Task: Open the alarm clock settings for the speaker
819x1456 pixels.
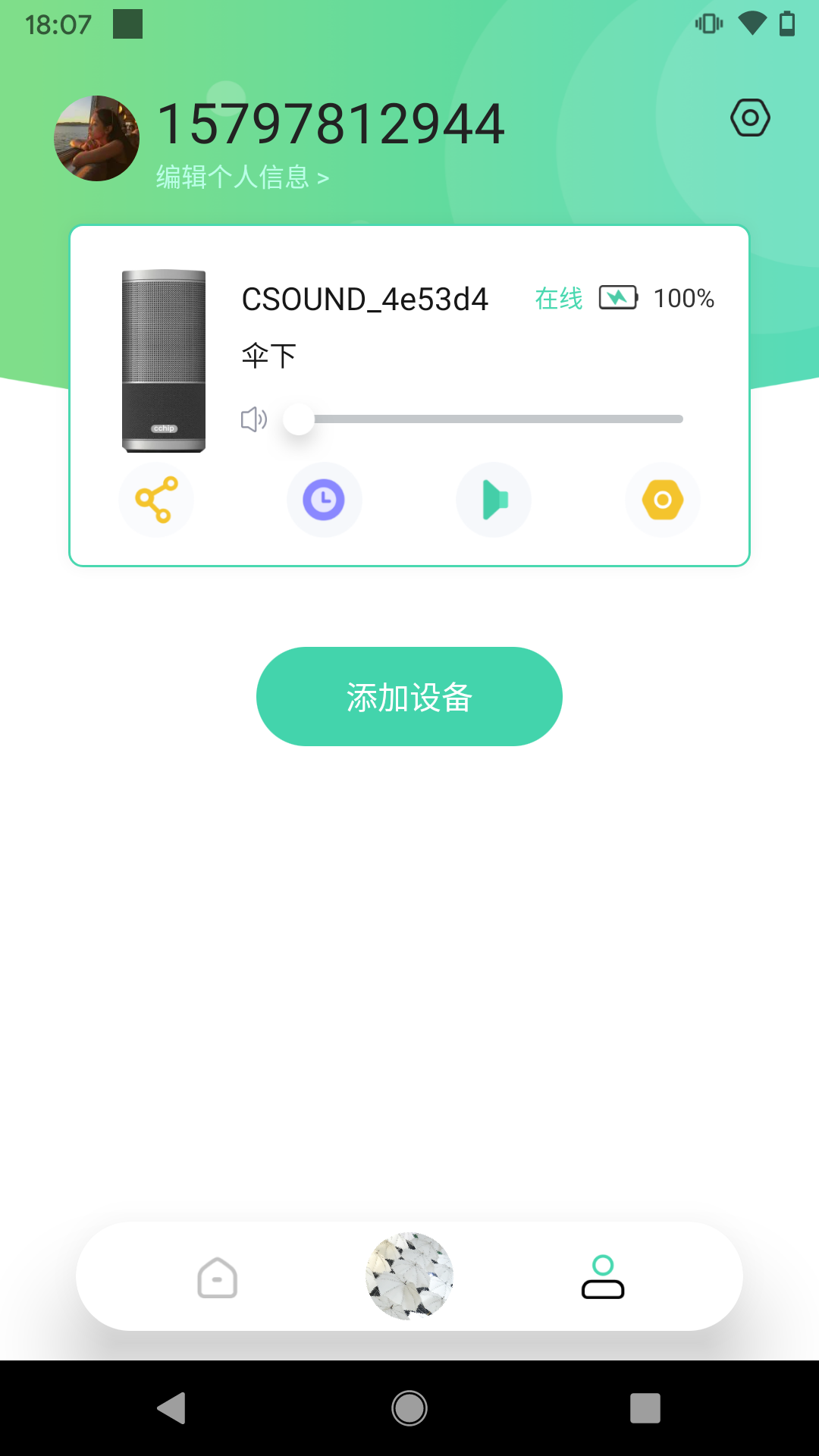Action: click(325, 500)
